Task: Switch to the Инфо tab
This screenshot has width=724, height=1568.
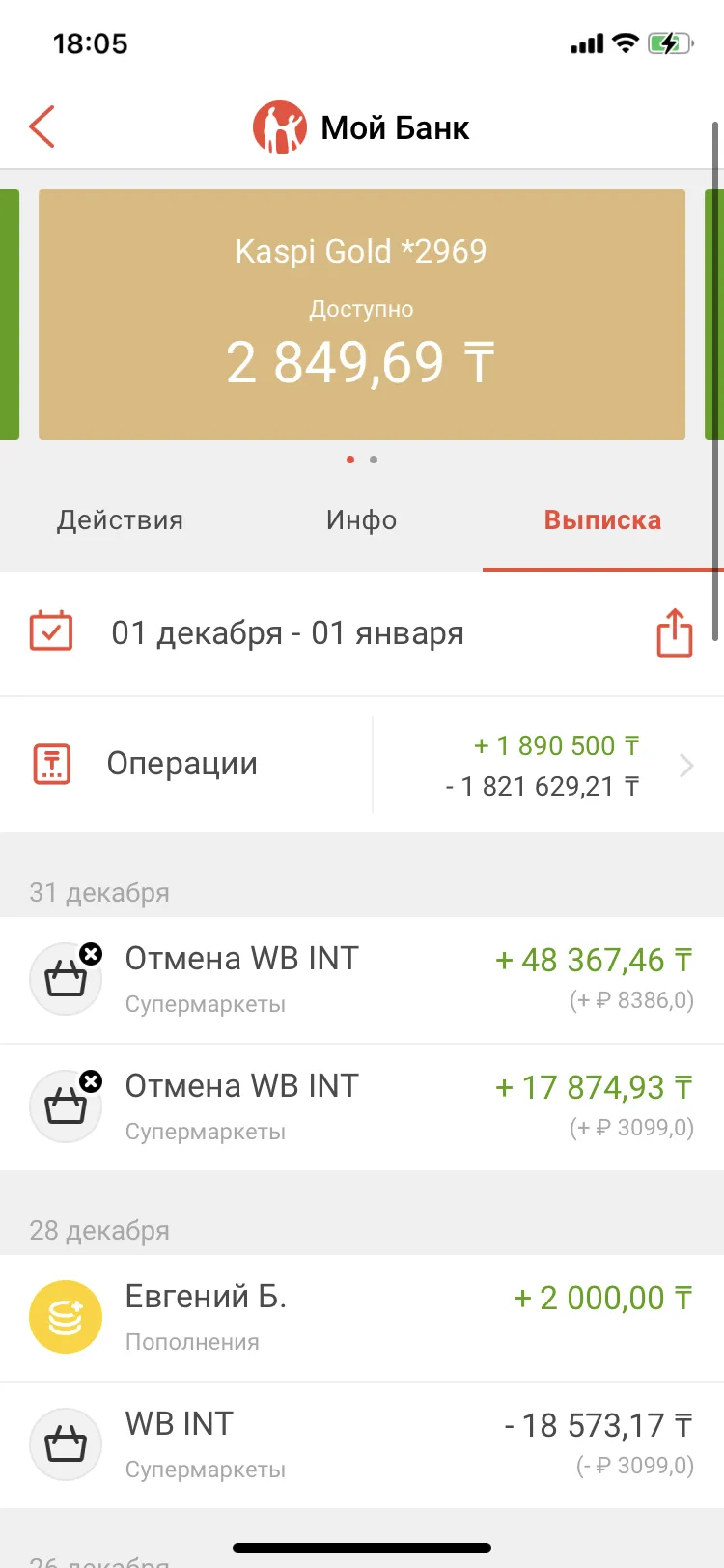Action: pyautogui.click(x=361, y=519)
